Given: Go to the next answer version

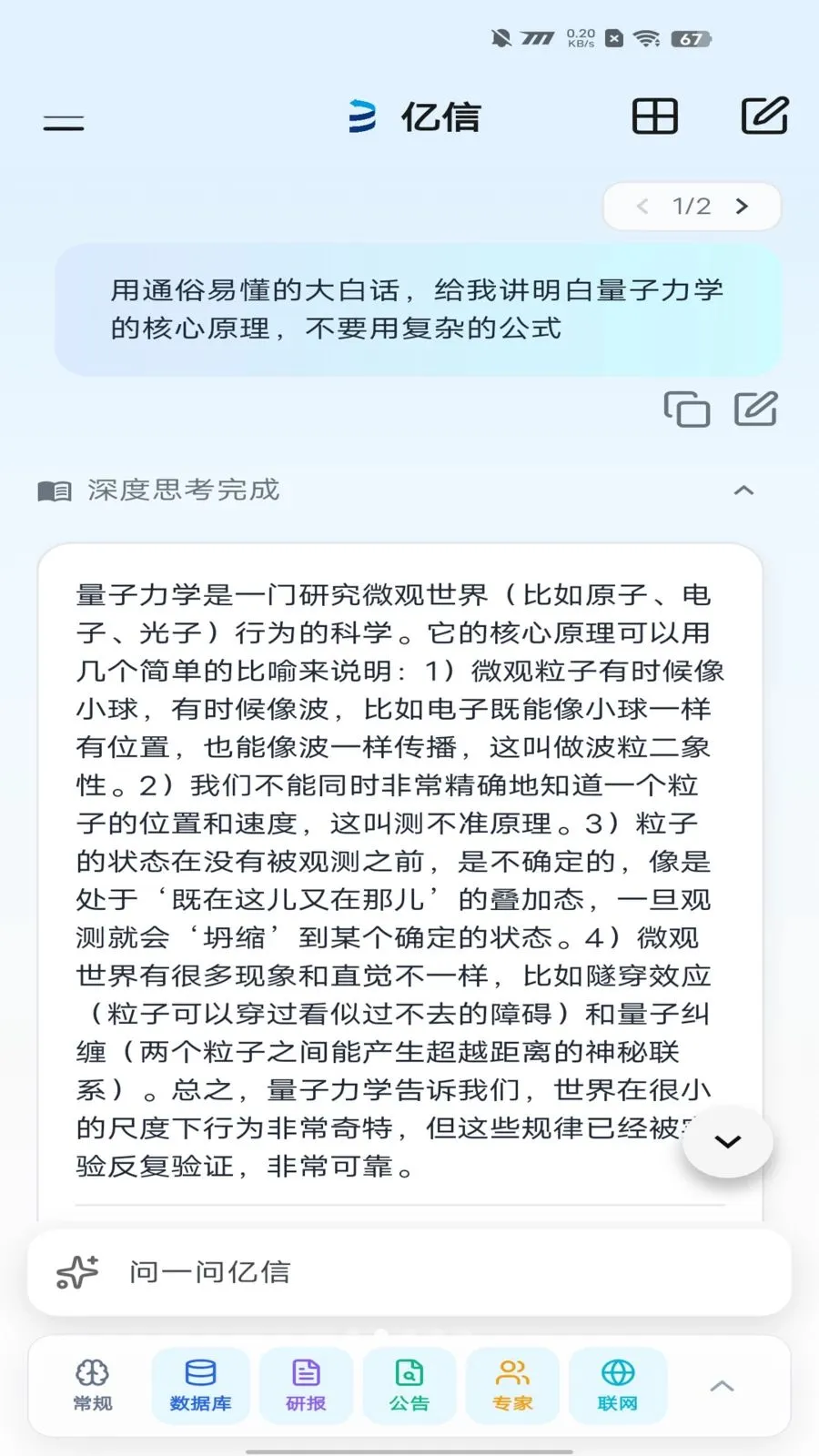Looking at the screenshot, I should (742, 207).
